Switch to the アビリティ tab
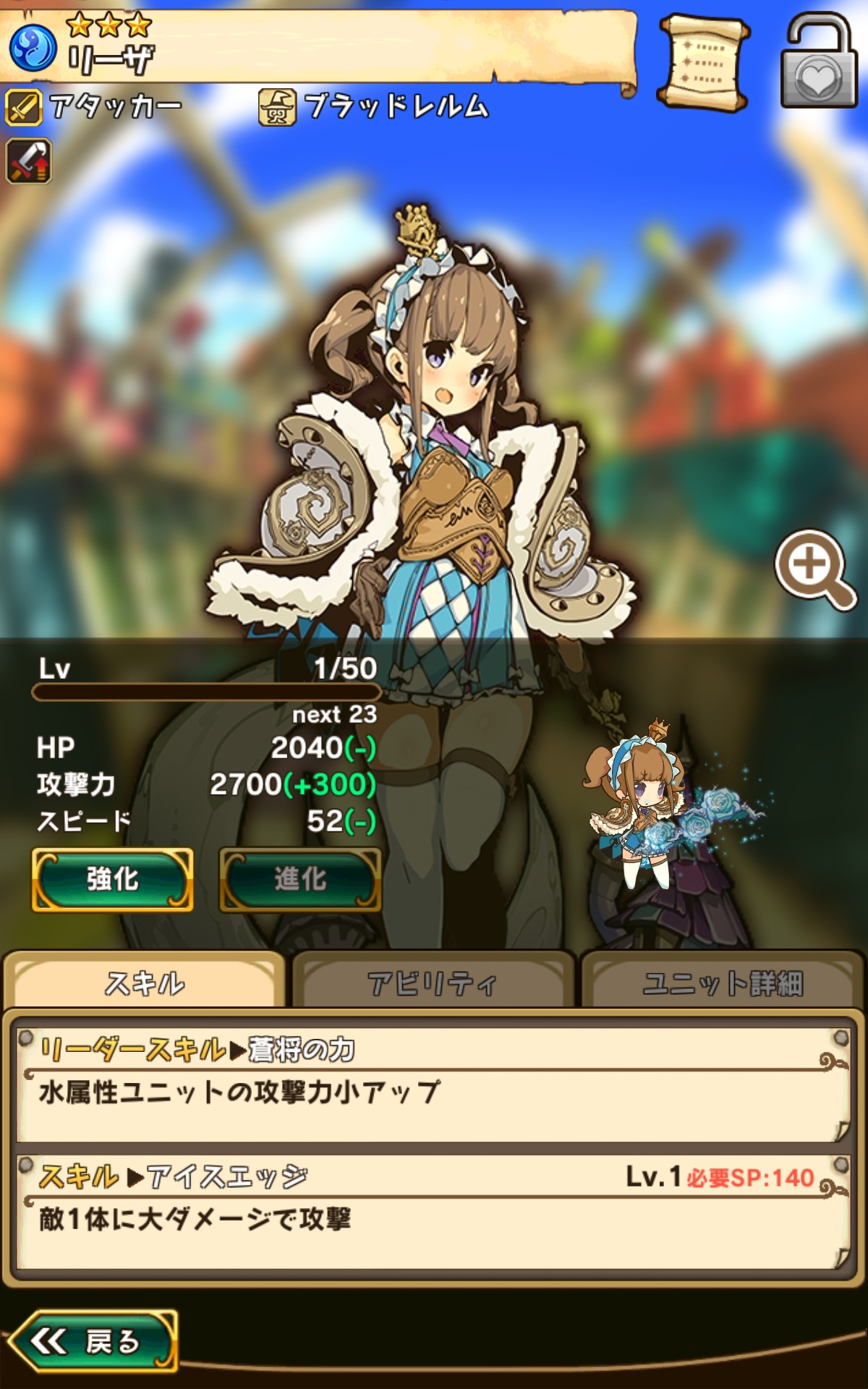Screen dimensions: 868x1389 coord(433,982)
